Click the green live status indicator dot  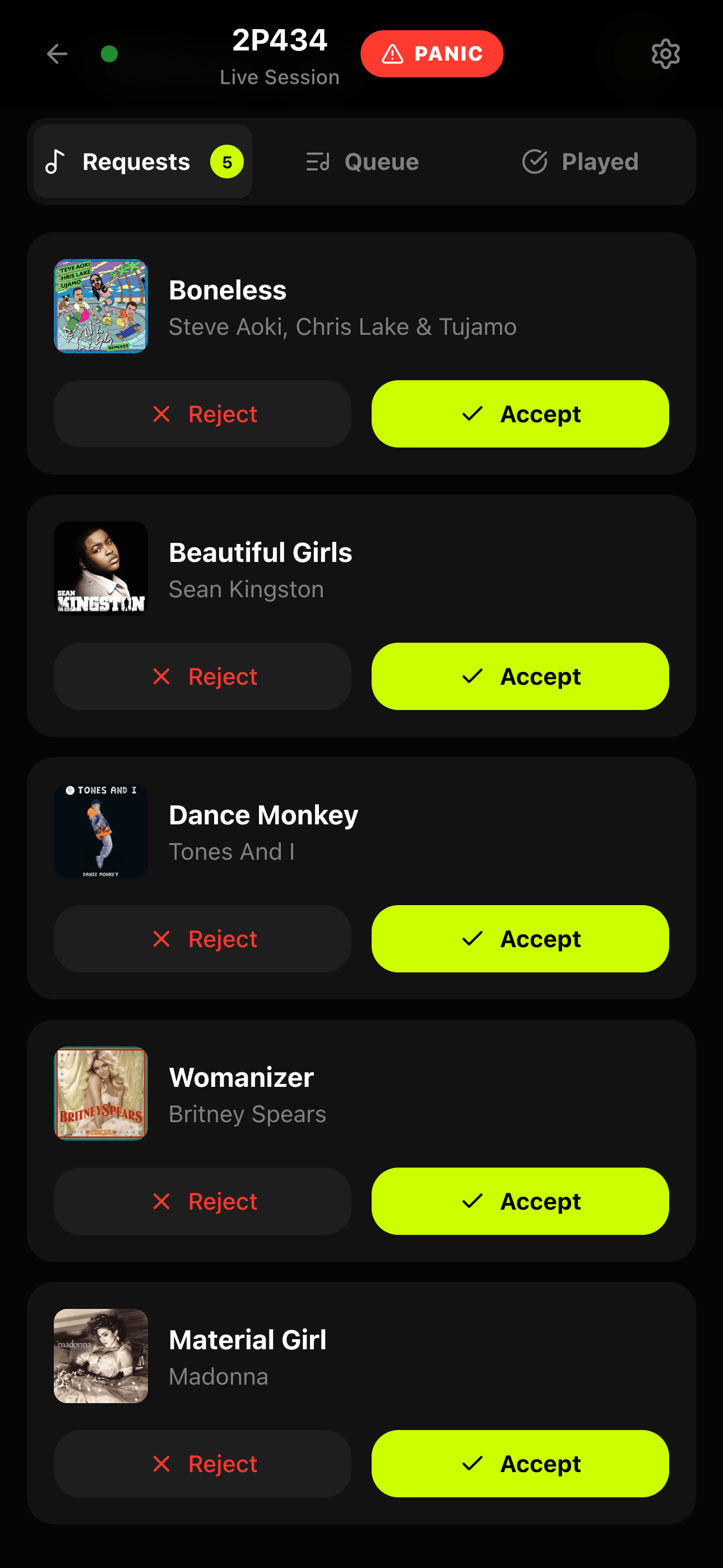(x=109, y=54)
